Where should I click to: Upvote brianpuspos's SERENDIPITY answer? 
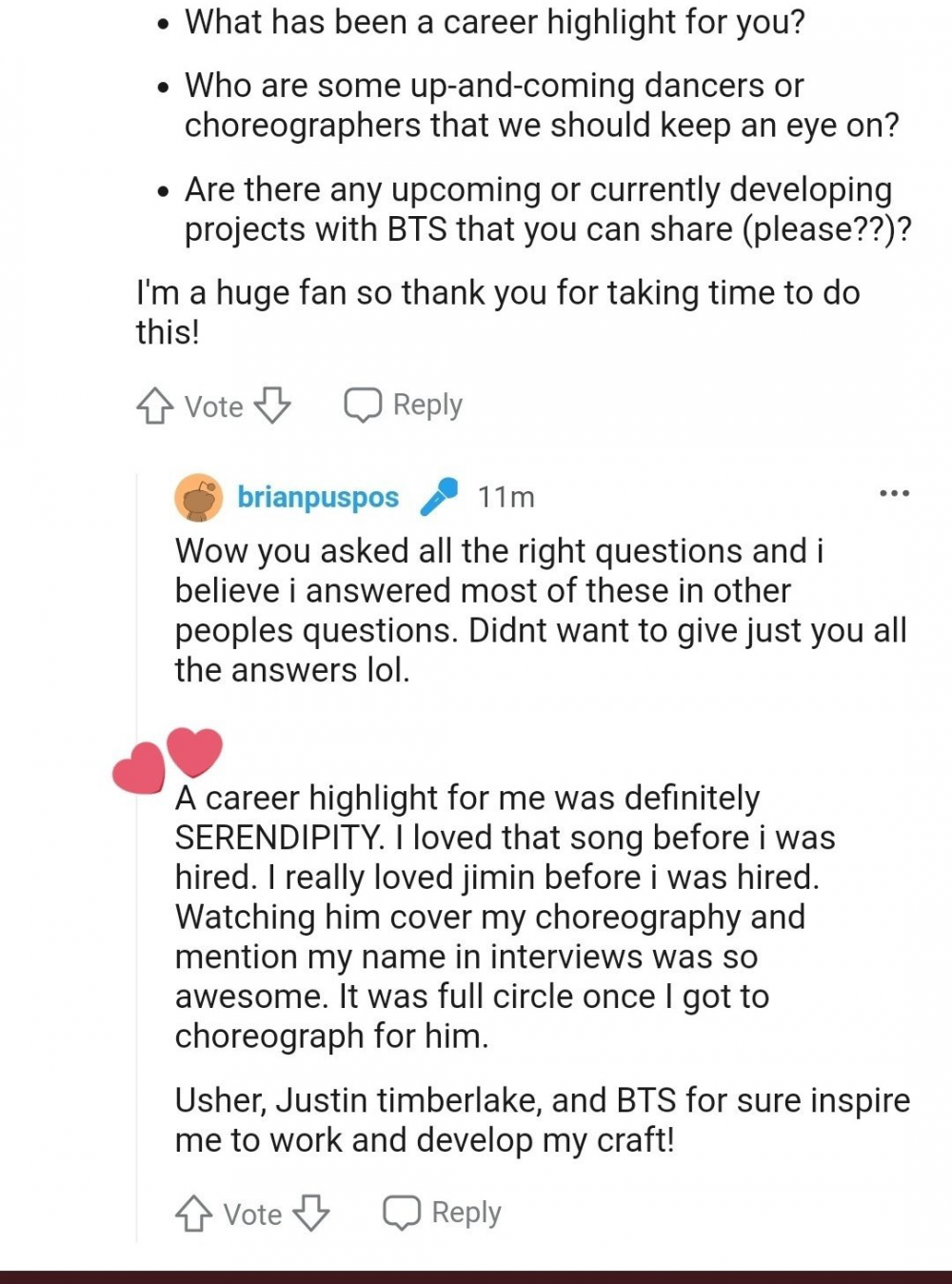(x=194, y=1214)
